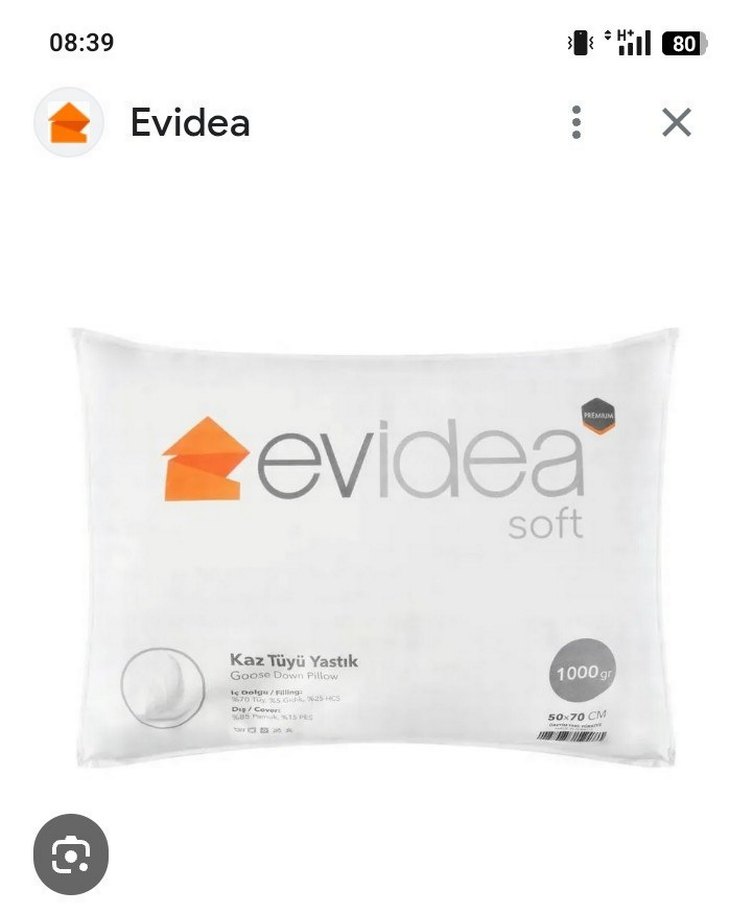Open the Evidea source site
752x913 pixels.
pos(189,123)
